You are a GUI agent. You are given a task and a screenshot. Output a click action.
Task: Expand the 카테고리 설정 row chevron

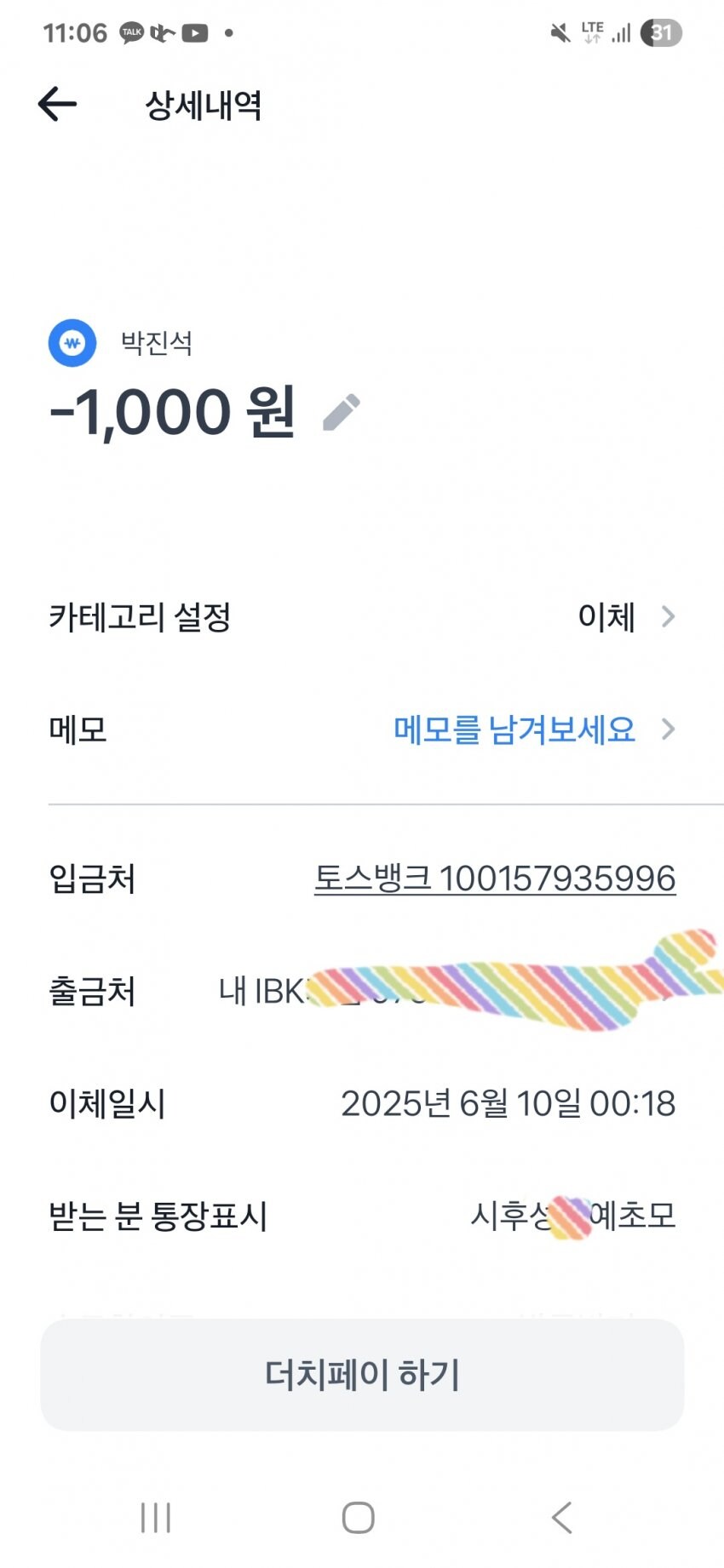(x=669, y=617)
